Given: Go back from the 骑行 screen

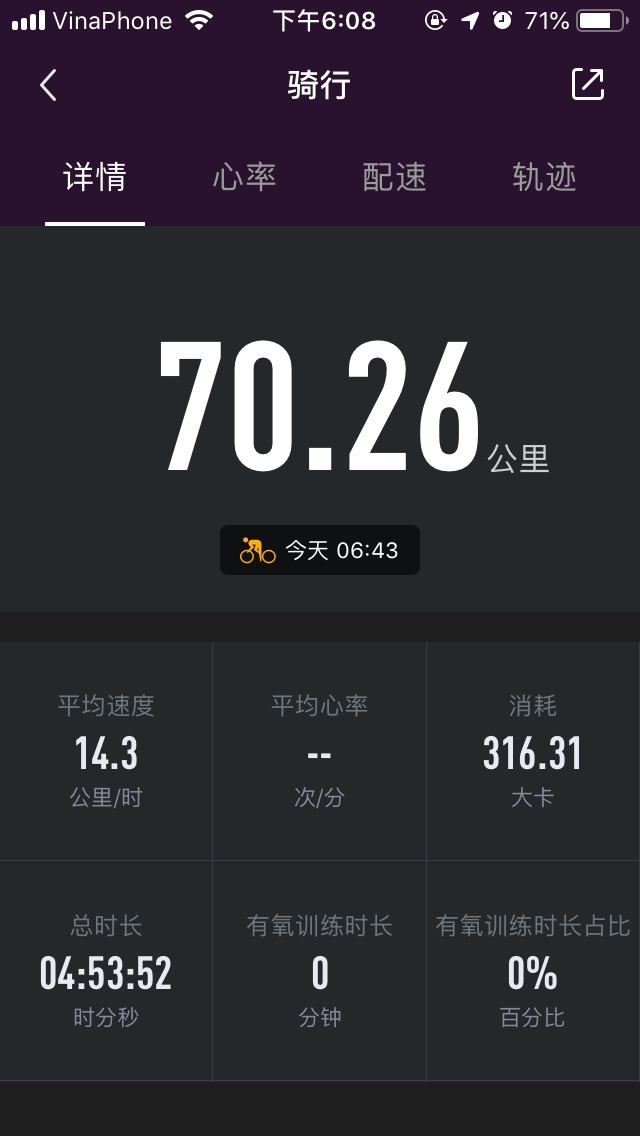Looking at the screenshot, I should pyautogui.click(x=48, y=86).
